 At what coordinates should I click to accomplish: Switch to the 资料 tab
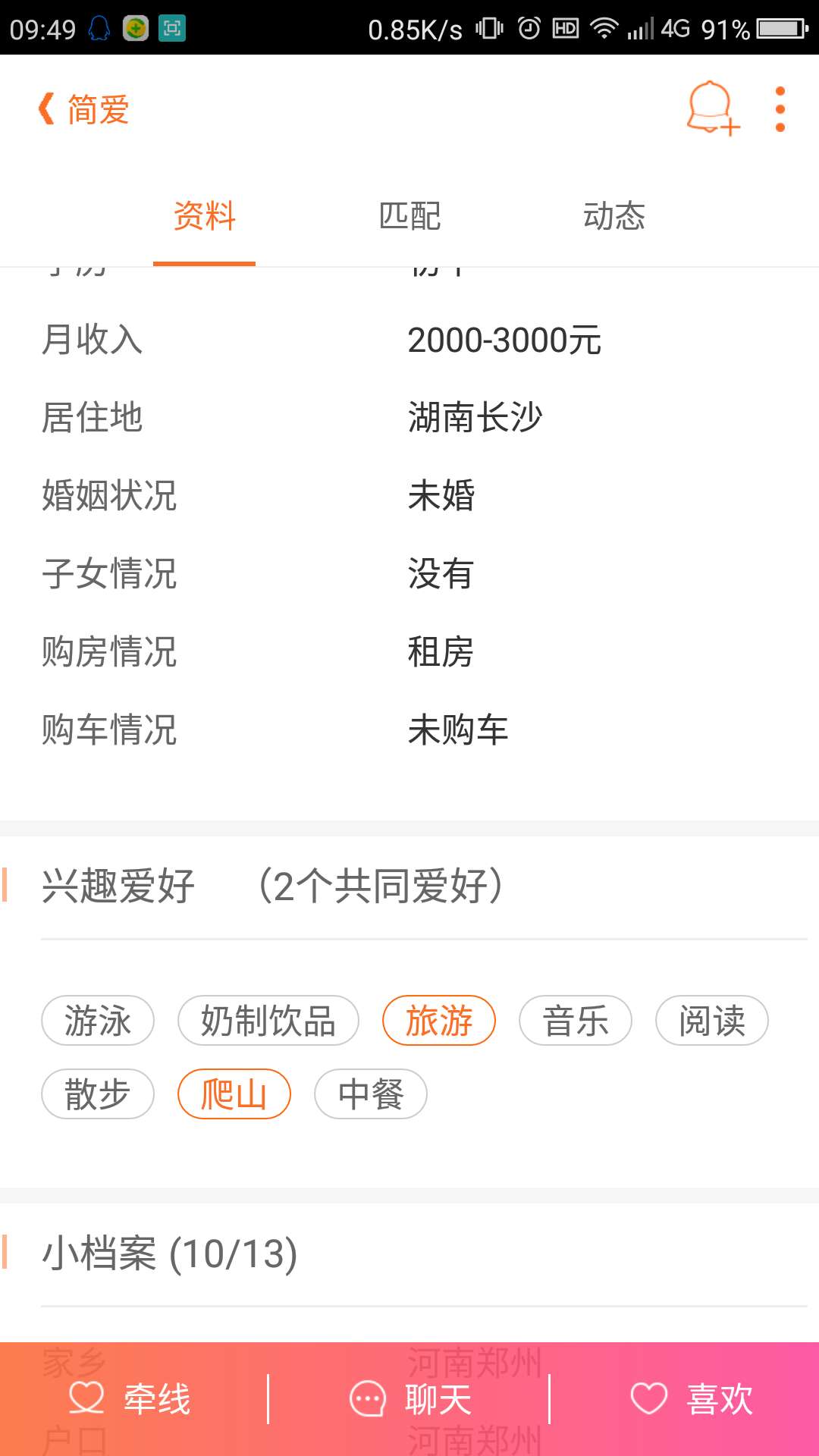(x=204, y=216)
